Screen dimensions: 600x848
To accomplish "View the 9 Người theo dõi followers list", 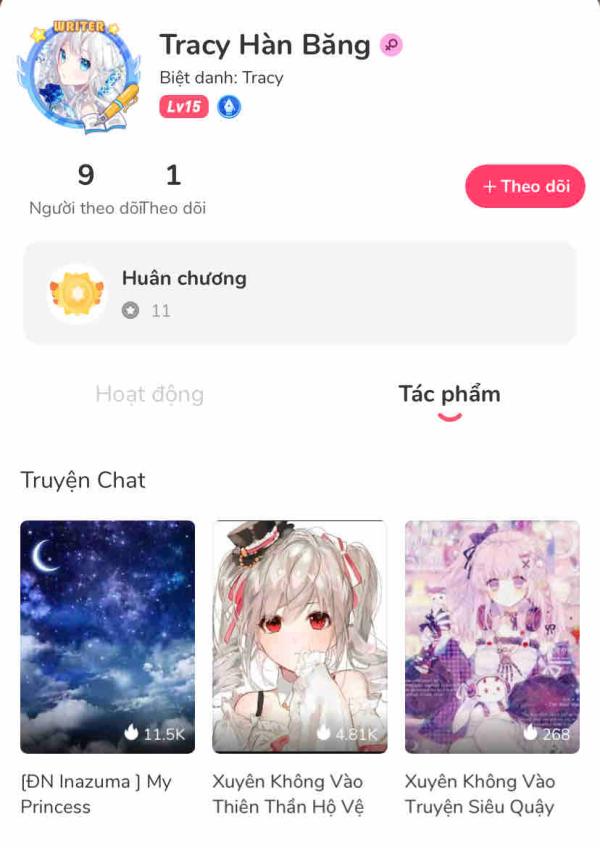I will pos(85,189).
